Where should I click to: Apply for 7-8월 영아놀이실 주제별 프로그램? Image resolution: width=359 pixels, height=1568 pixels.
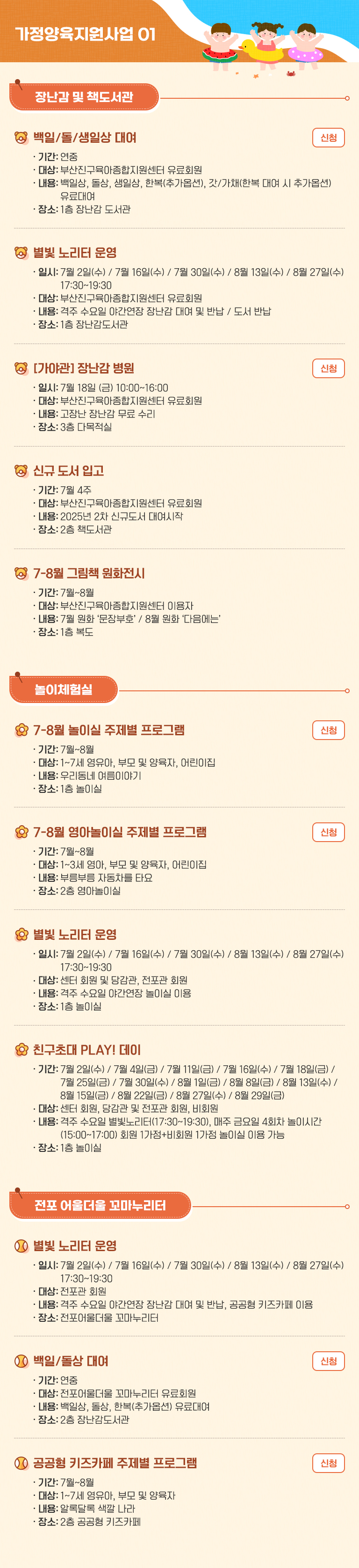(x=328, y=832)
